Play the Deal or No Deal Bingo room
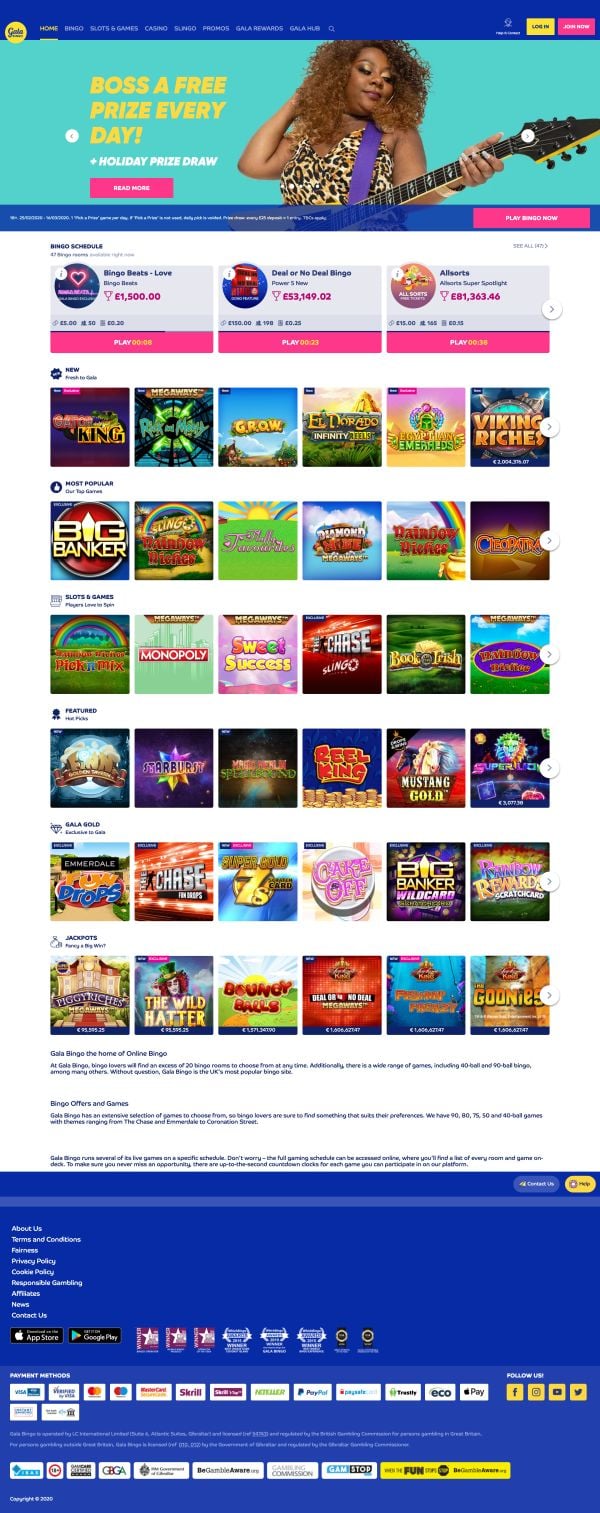Screen dimensions: 600x1513 (x=300, y=342)
